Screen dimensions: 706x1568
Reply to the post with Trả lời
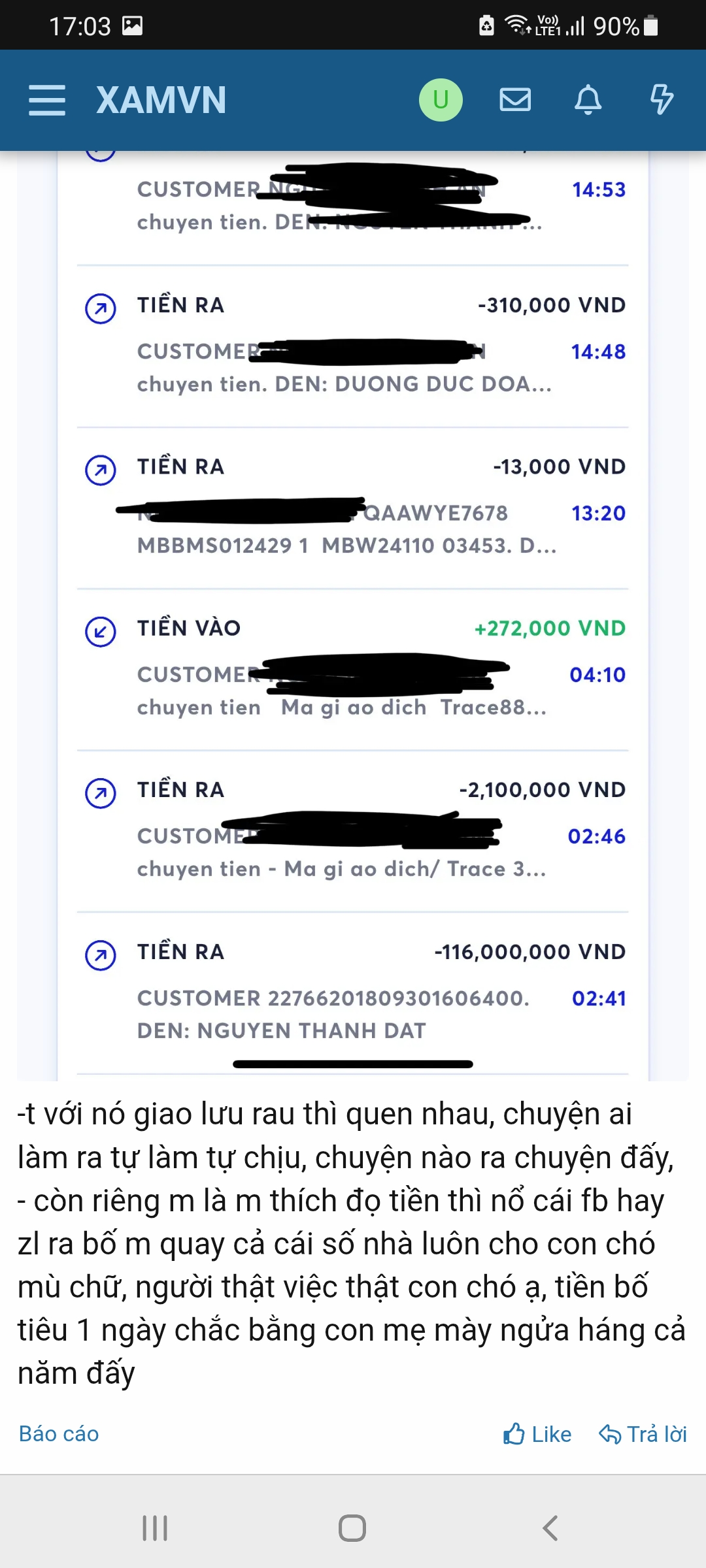click(643, 1434)
